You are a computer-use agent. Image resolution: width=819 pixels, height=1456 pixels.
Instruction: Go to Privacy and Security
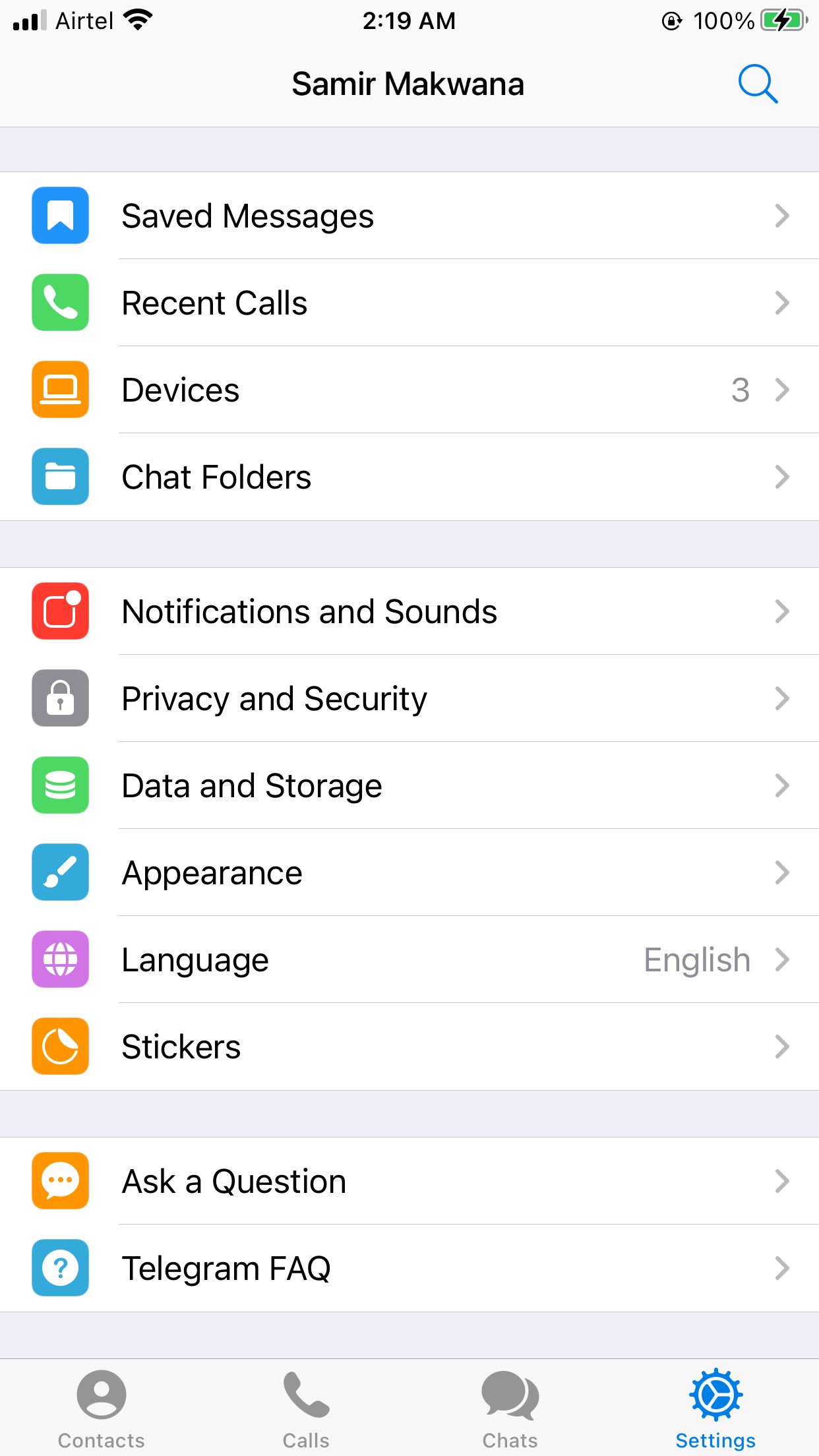[x=409, y=698]
